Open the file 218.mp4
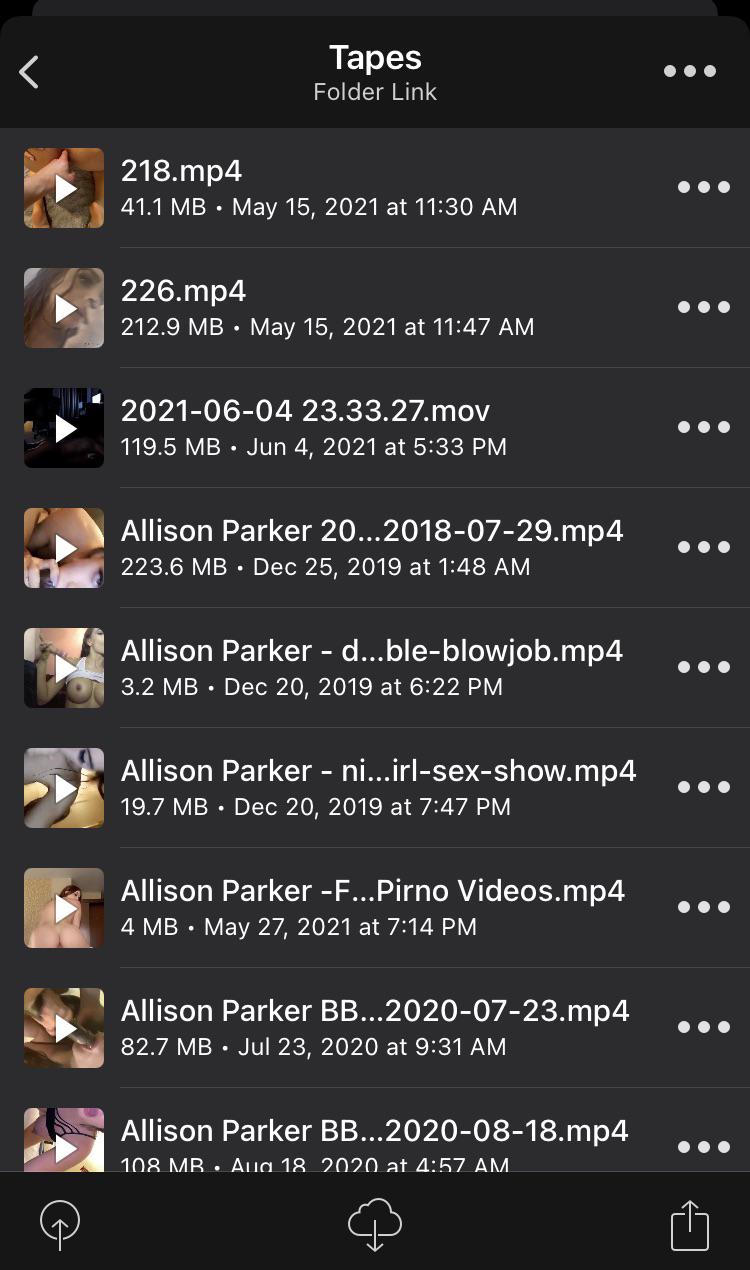Screen dimensions: 750x1270 (x=375, y=187)
